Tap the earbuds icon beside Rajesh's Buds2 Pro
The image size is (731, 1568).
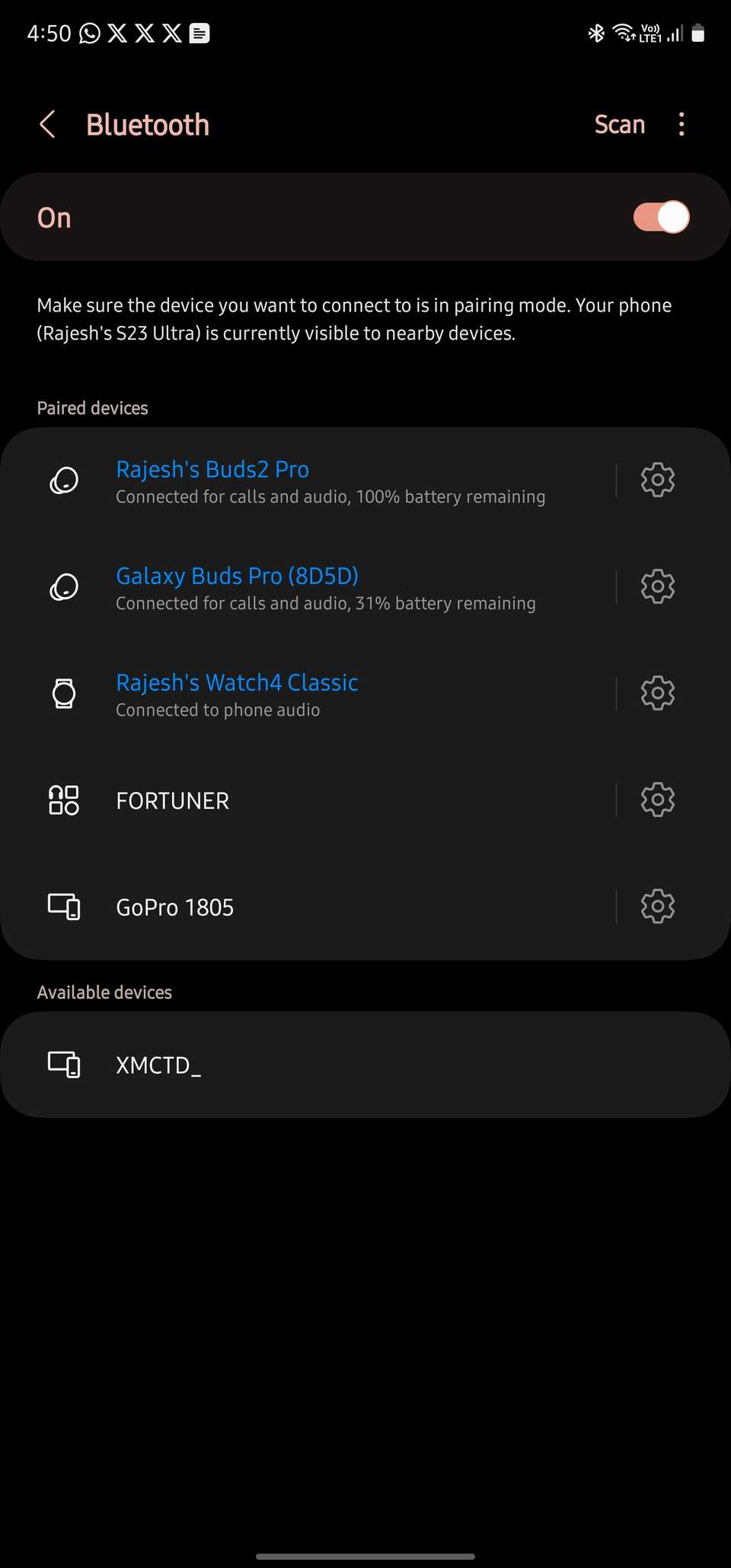(64, 481)
